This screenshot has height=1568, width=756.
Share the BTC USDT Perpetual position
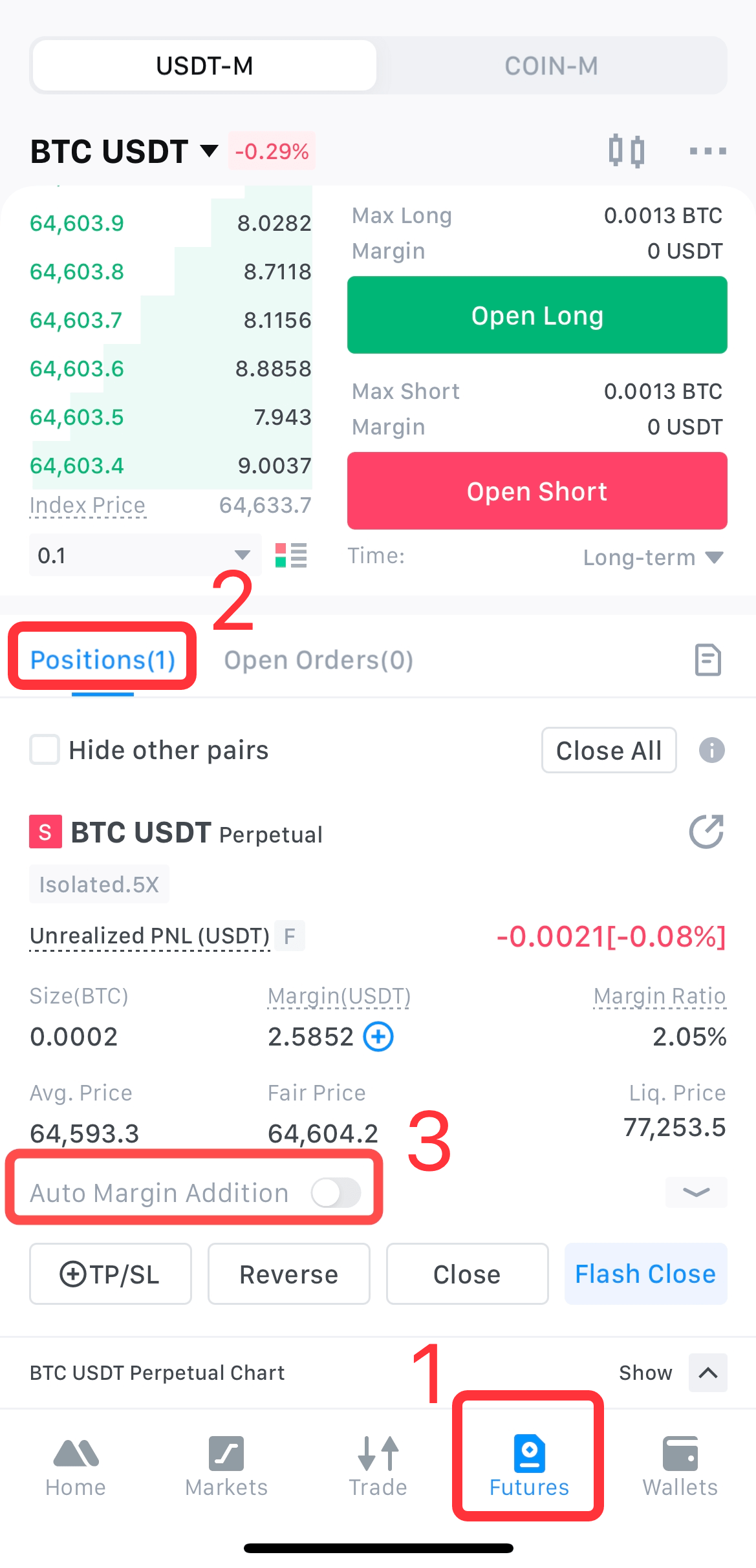[706, 832]
